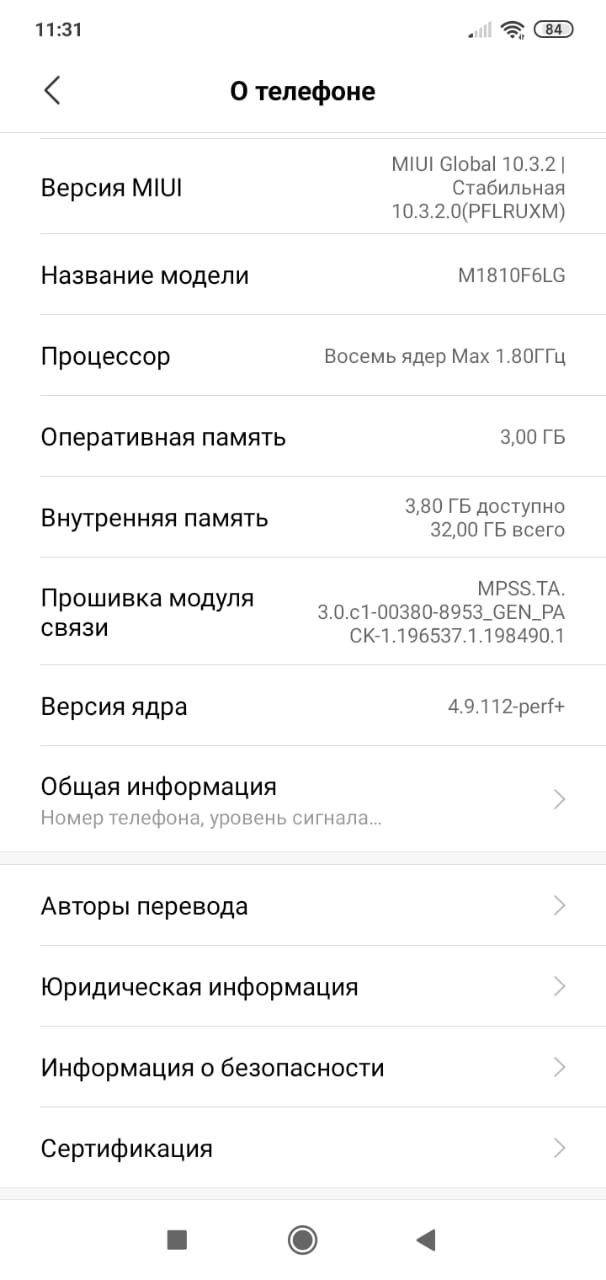The width and height of the screenshot is (606, 1280).
Task: Open the Внутренняя память row
Action: [x=303, y=518]
